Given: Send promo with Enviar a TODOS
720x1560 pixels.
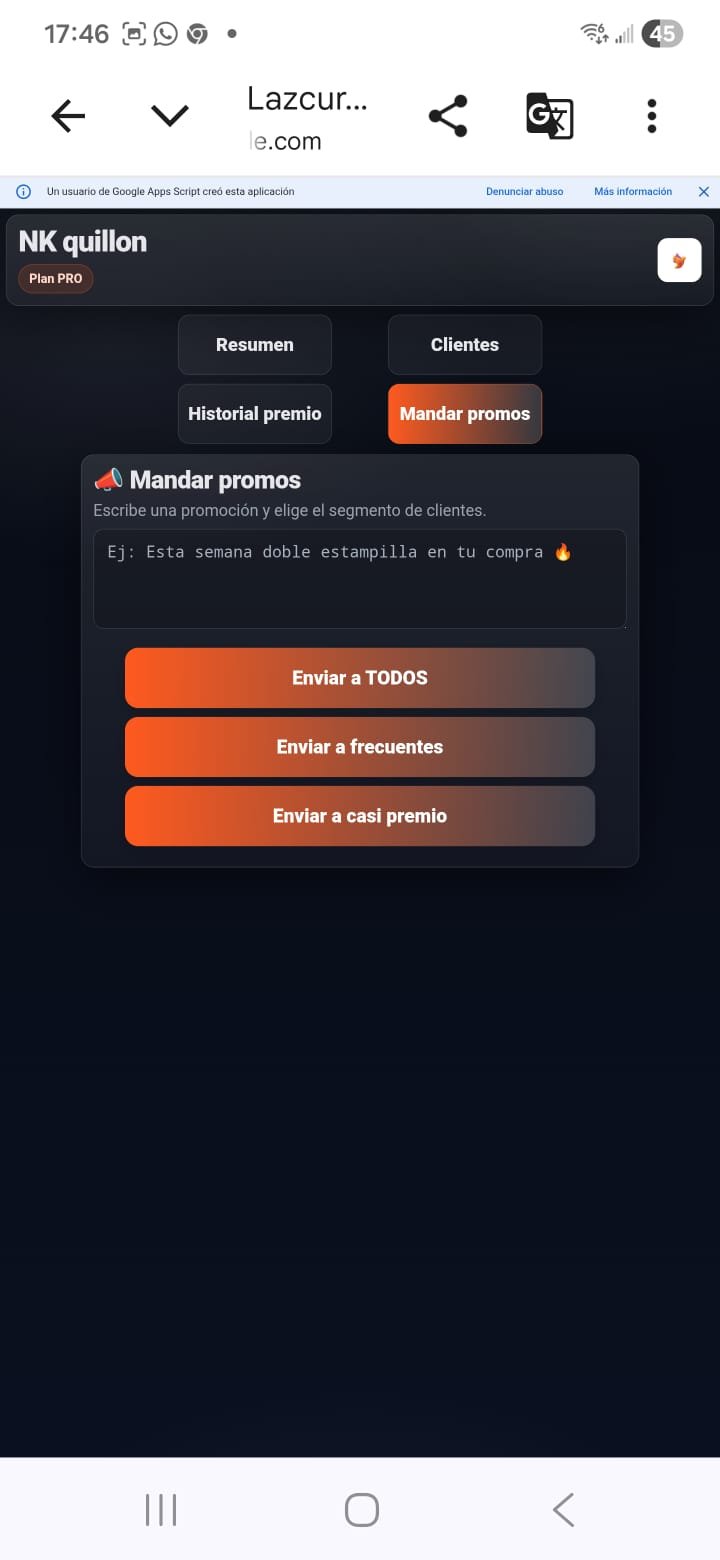Looking at the screenshot, I should coord(359,677).
